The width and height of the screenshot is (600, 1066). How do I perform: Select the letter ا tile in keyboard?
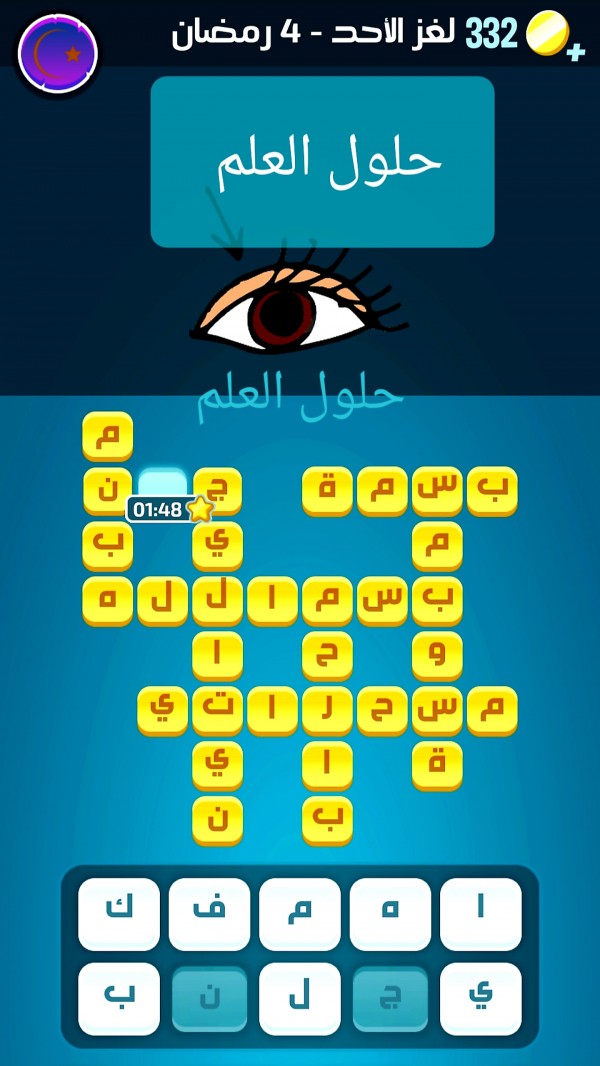pos(480,914)
